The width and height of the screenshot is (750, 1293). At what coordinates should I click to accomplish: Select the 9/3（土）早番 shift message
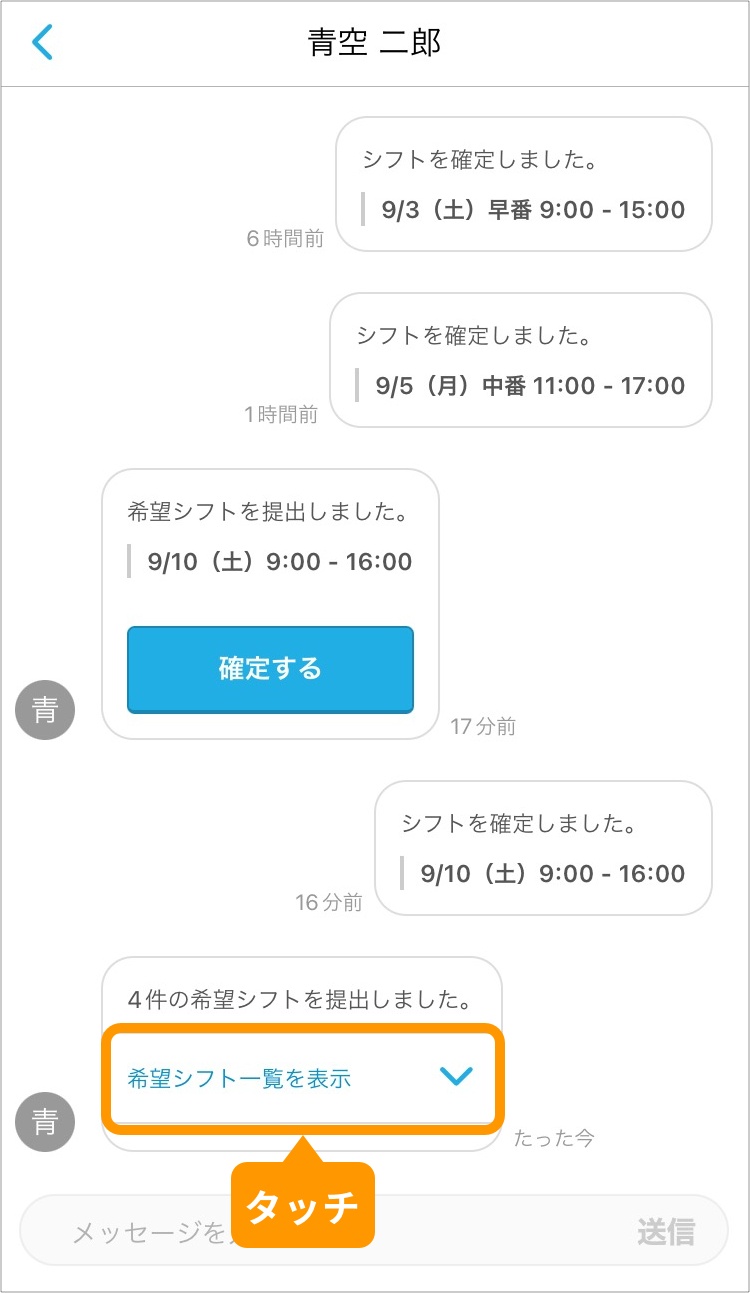point(524,184)
